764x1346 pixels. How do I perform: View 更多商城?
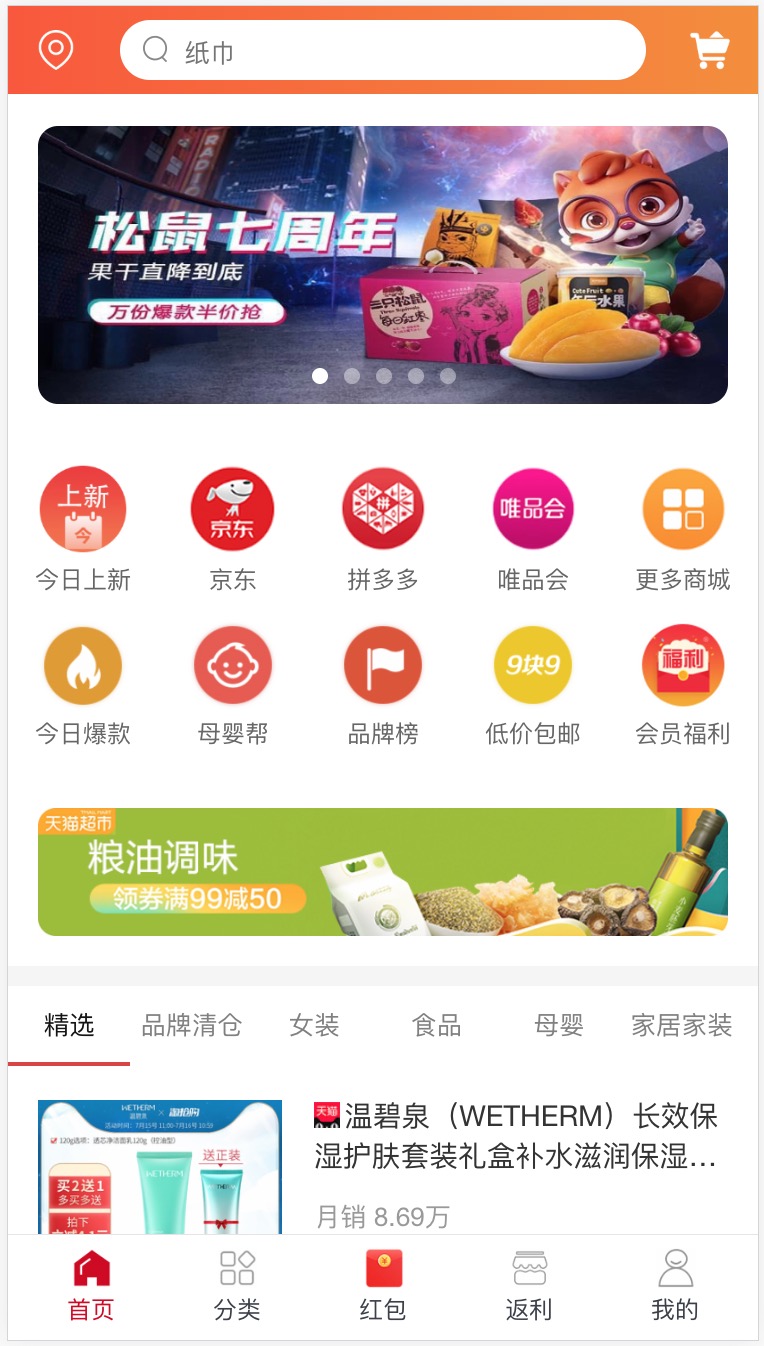683,510
